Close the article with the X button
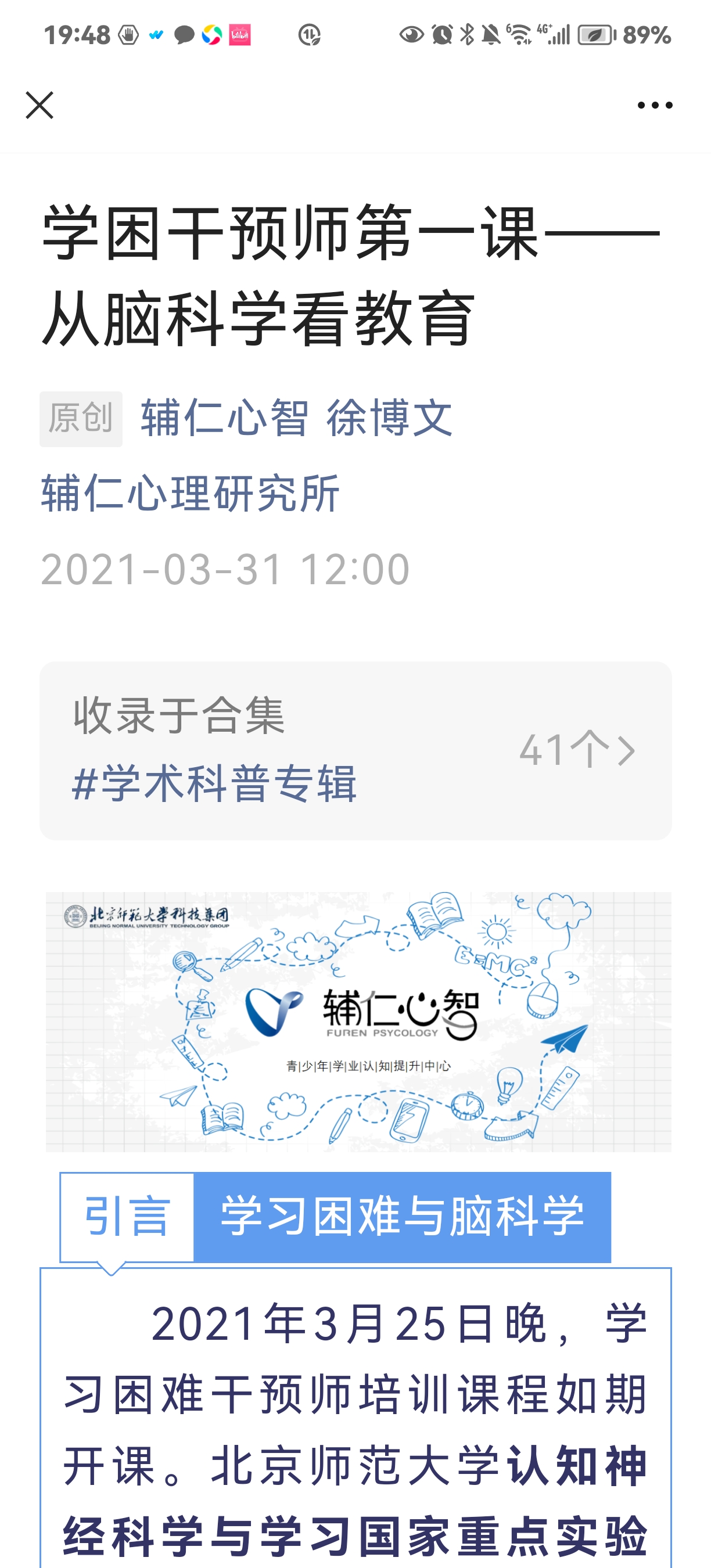Viewport: 711px width, 1568px height. [39, 105]
